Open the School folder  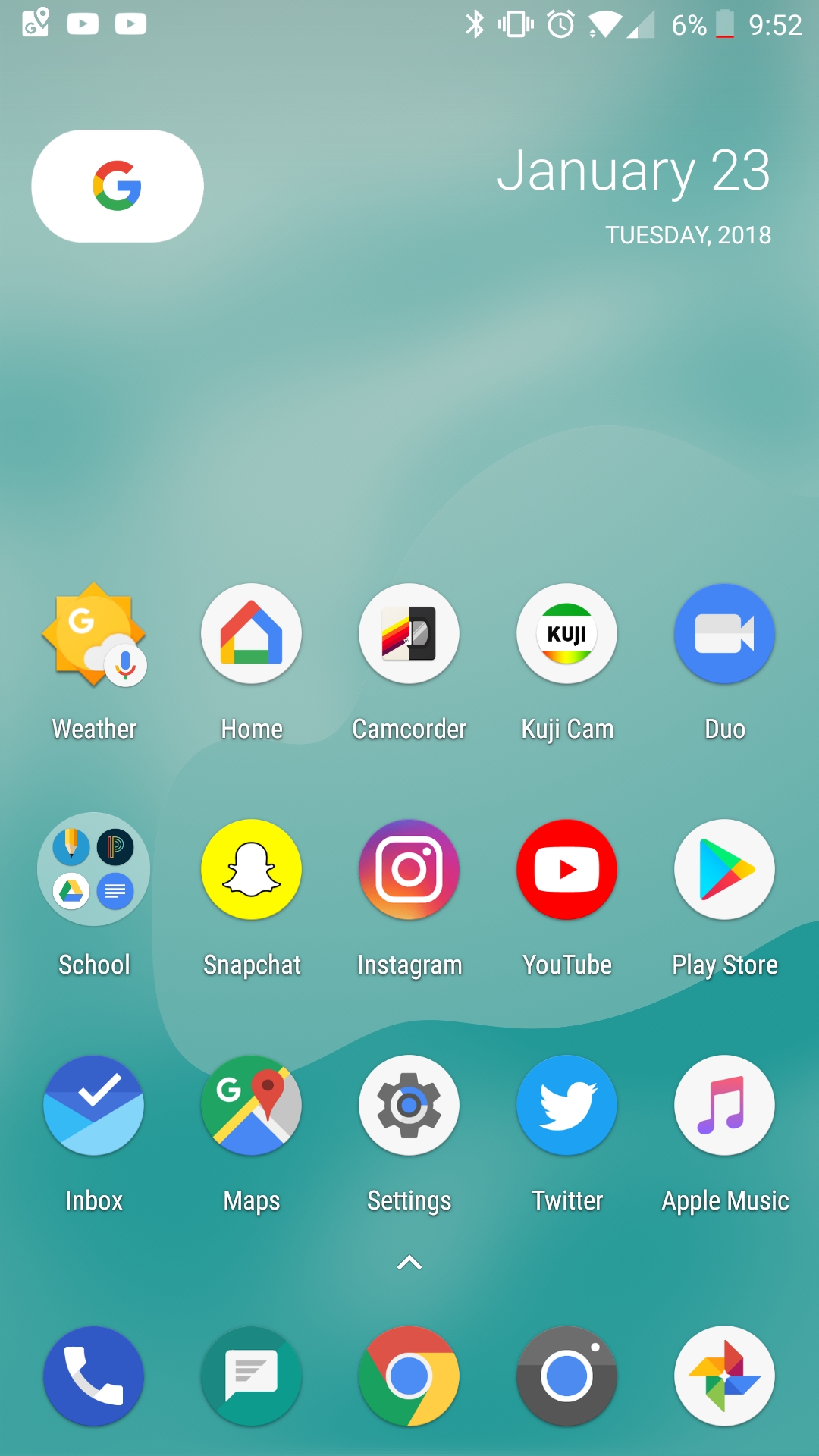[x=93, y=869]
